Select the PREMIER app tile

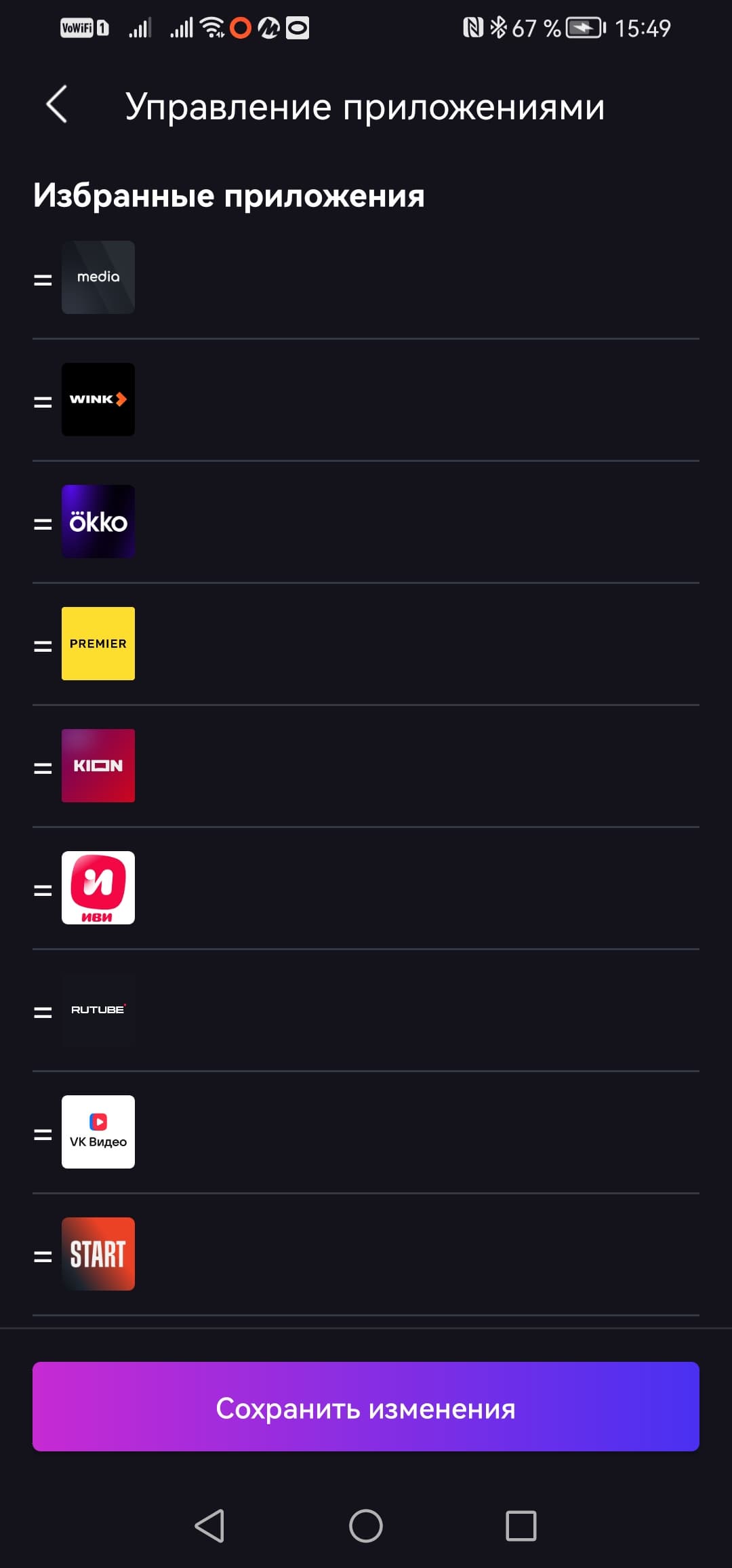tap(98, 644)
